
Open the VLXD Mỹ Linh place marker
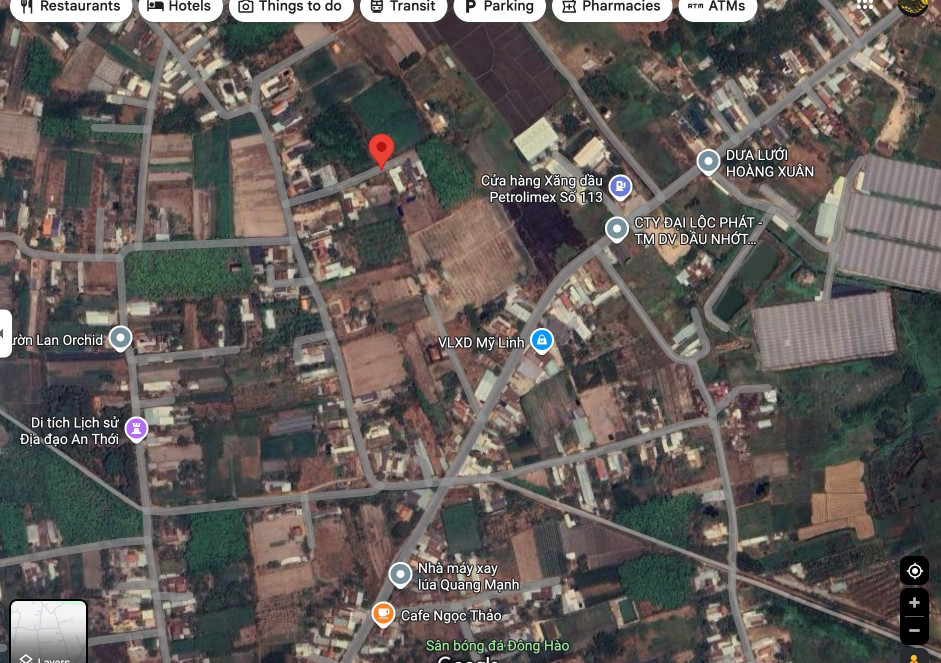tap(541, 341)
